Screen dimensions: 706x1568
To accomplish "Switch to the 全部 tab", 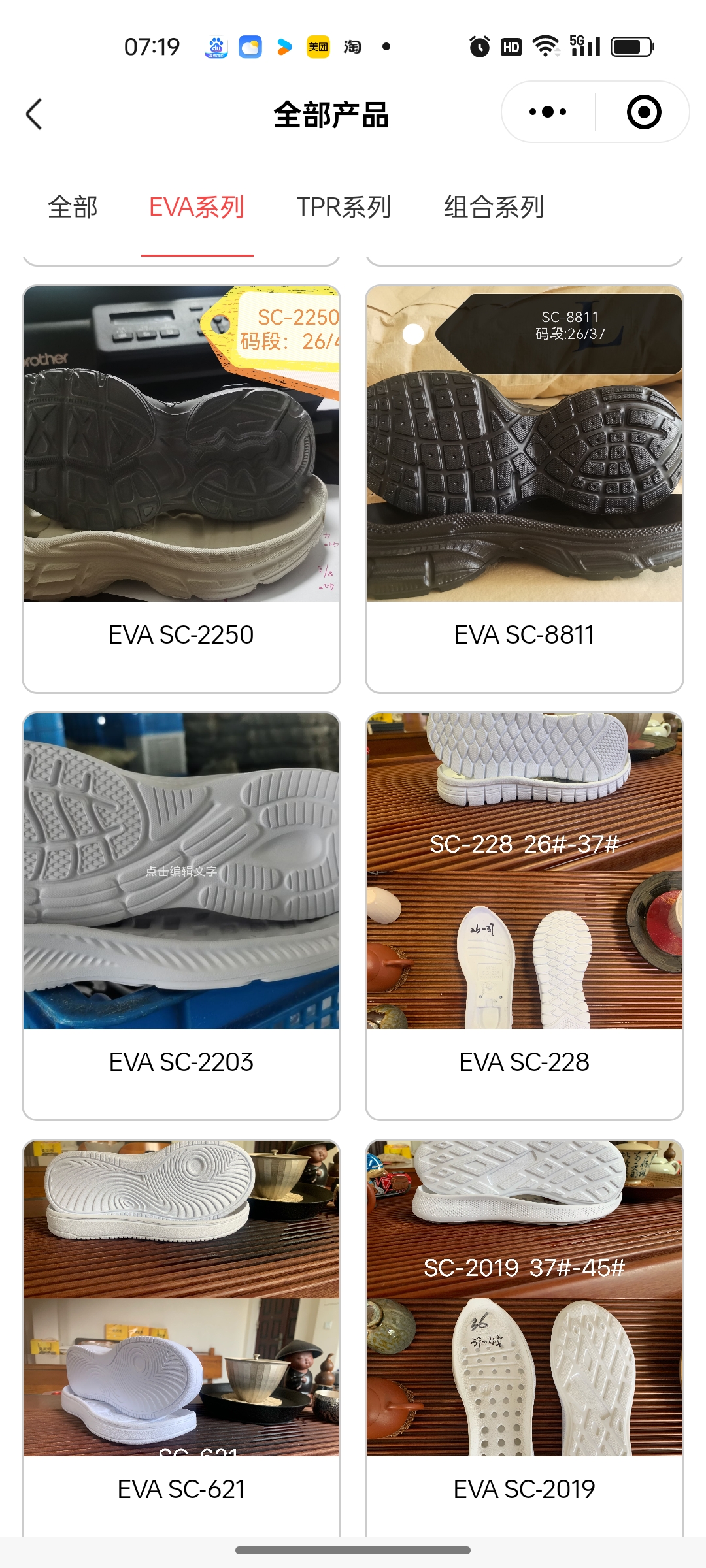I will pyautogui.click(x=73, y=207).
